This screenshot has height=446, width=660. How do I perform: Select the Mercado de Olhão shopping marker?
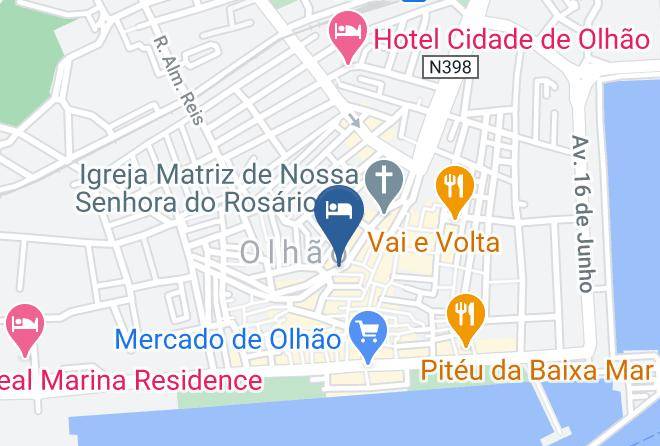[x=368, y=337]
